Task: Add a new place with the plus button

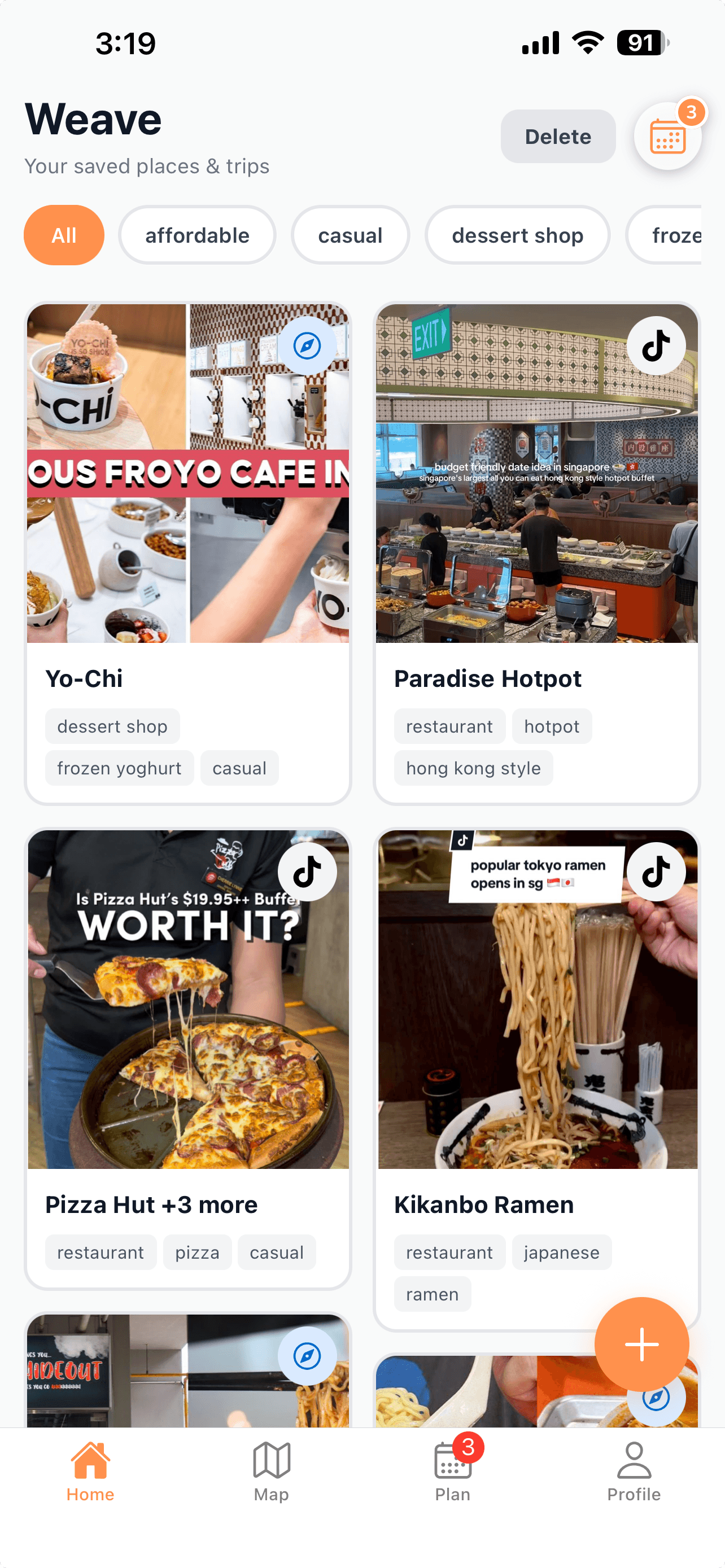Action: point(641,1344)
